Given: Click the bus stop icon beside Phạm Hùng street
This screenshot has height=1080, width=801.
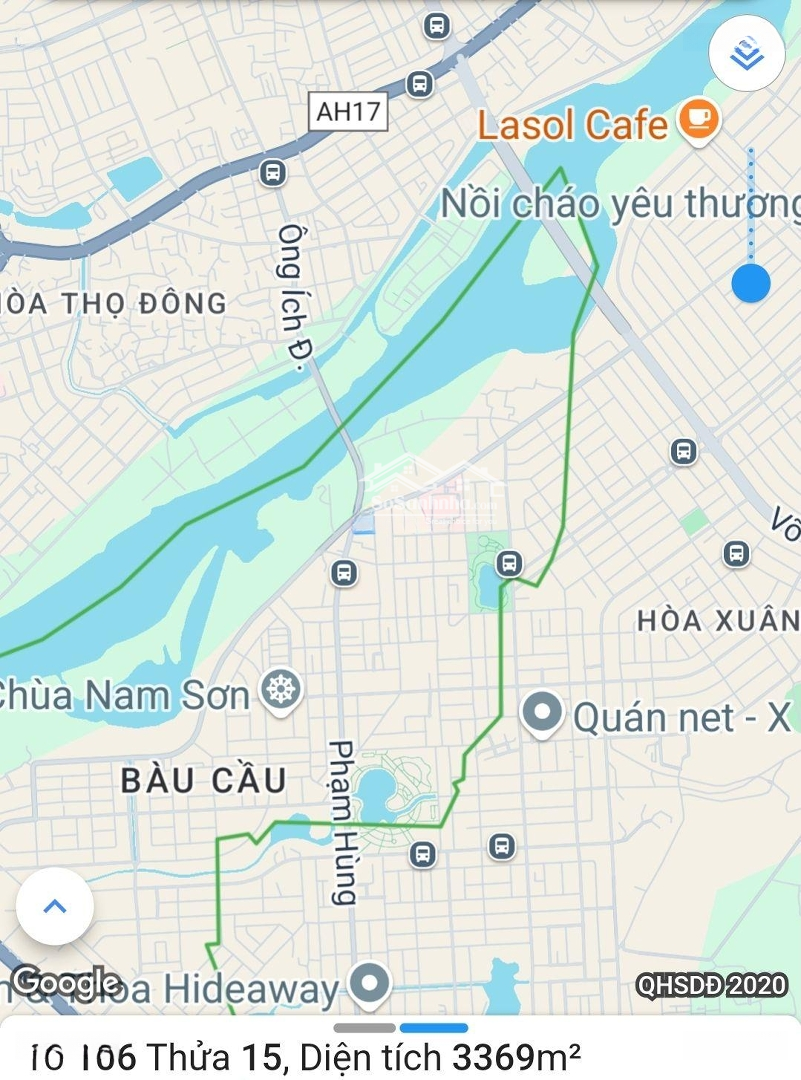Looking at the screenshot, I should (421, 856).
